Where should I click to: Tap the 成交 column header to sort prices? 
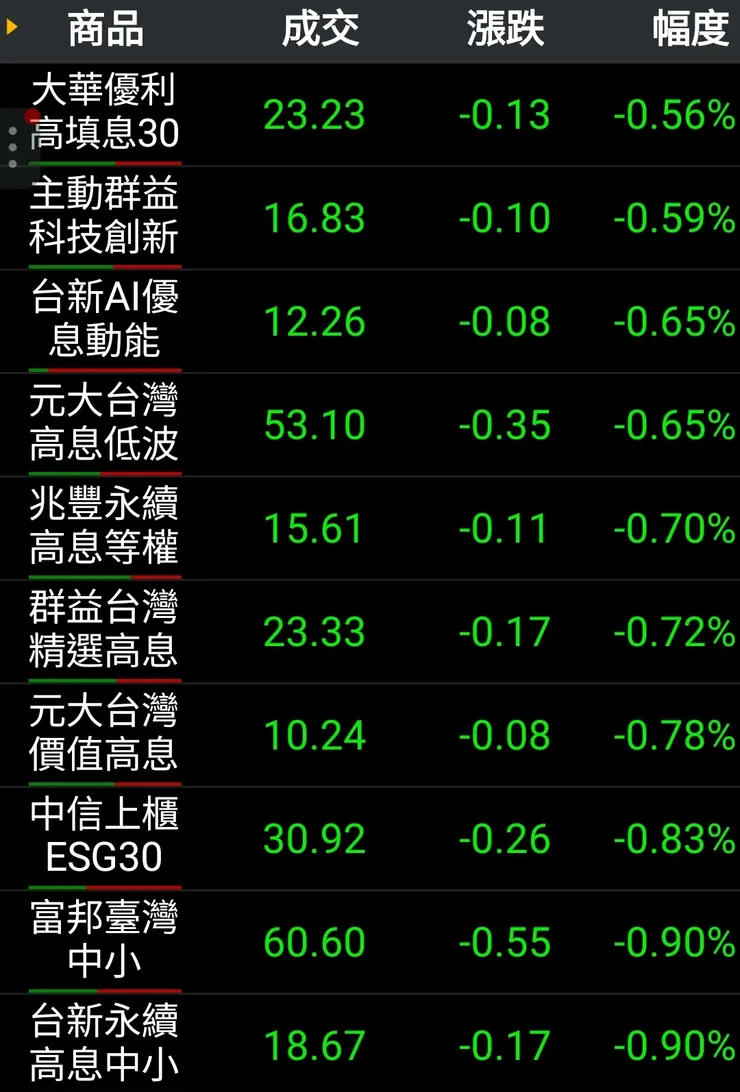322,30
